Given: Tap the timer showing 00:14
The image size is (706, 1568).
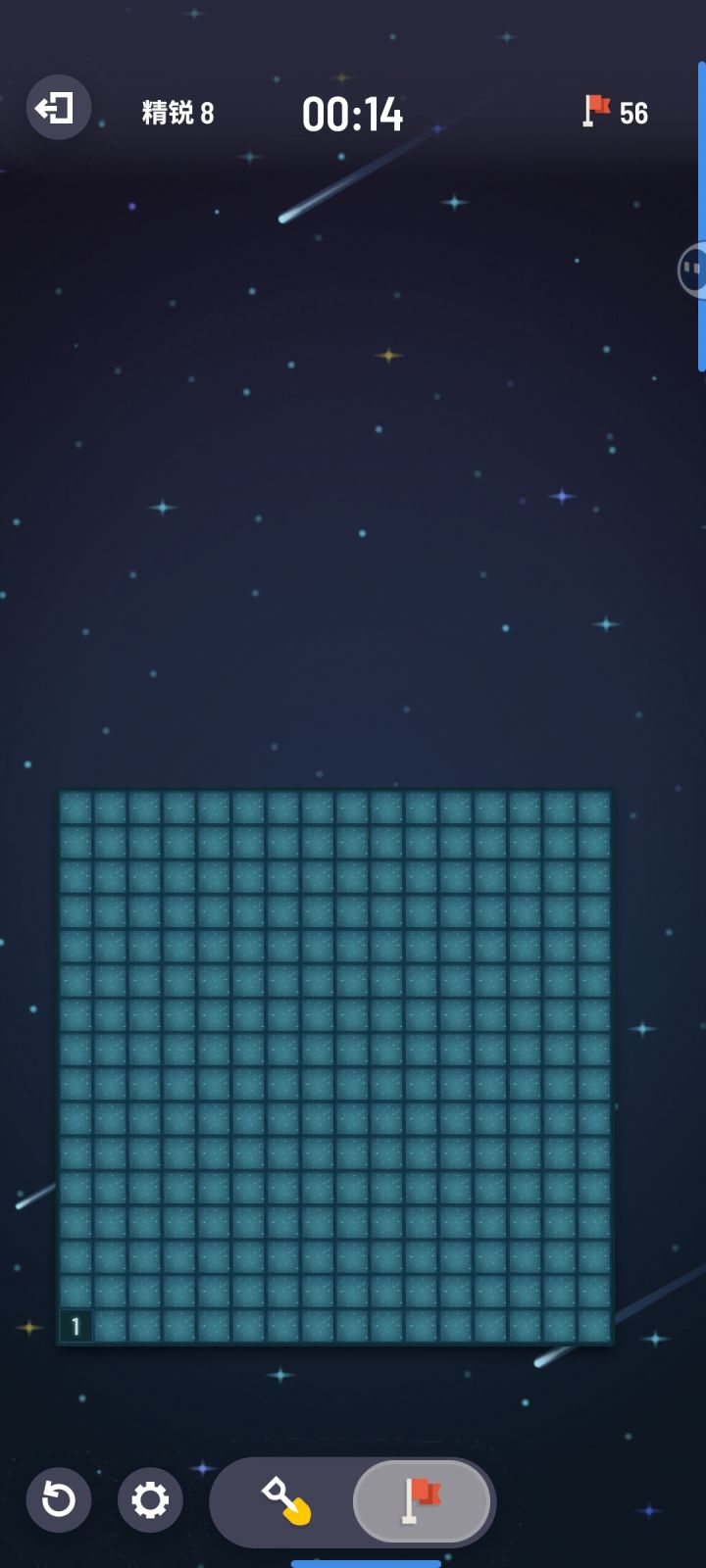Looking at the screenshot, I should 353,113.
